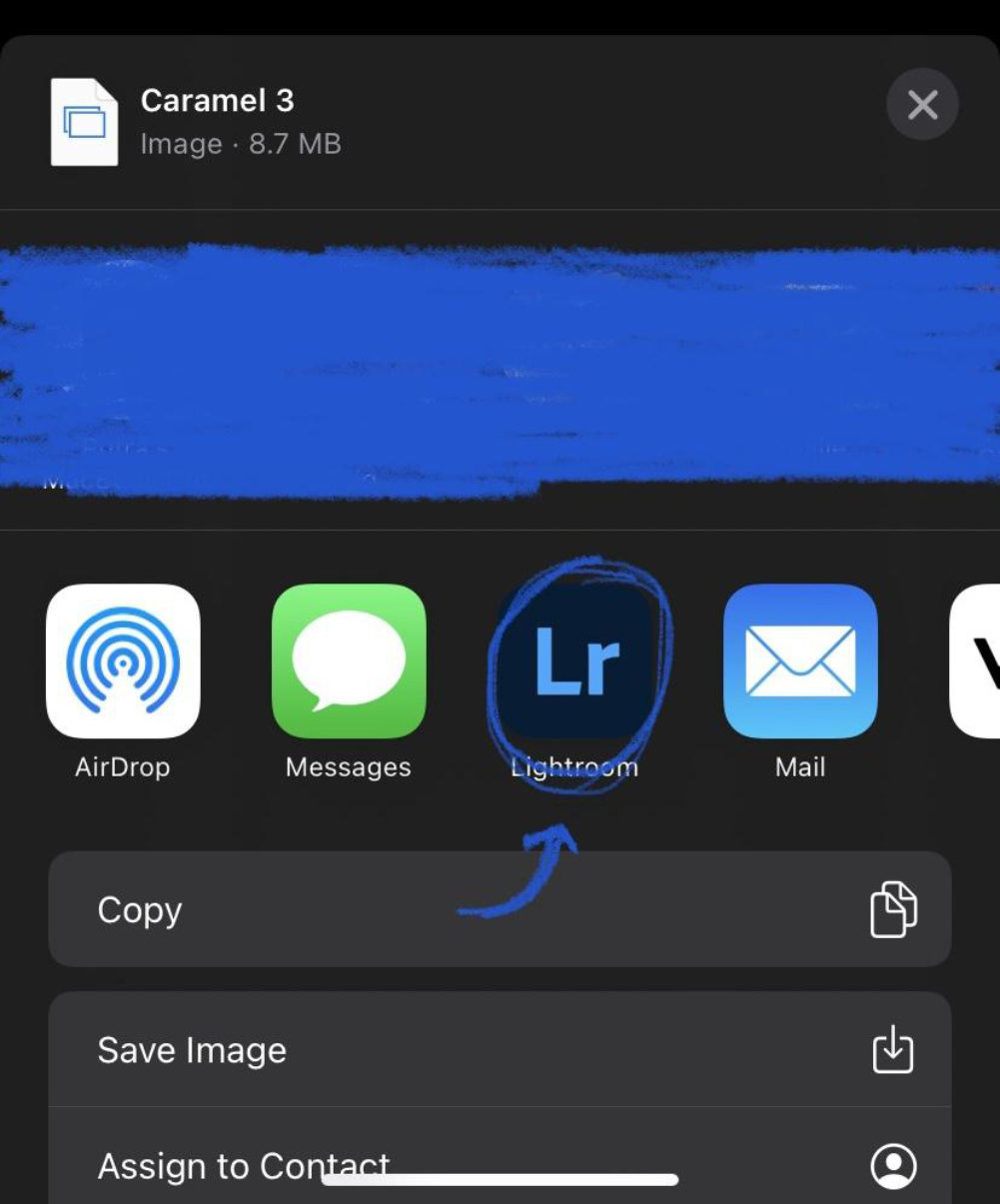Copy the image
Image resolution: width=1000 pixels, height=1204 pixels.
pos(500,909)
